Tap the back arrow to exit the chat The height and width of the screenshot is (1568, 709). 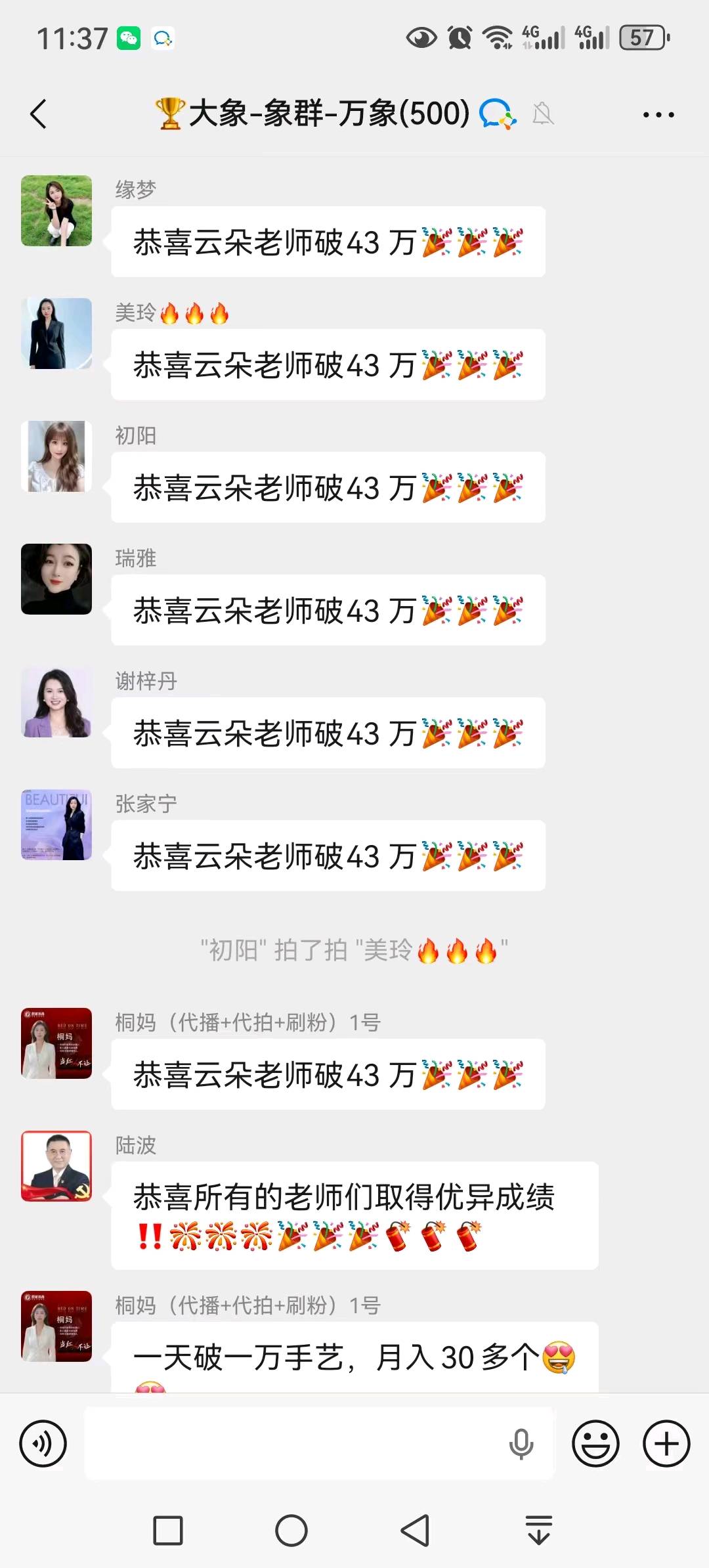37,113
